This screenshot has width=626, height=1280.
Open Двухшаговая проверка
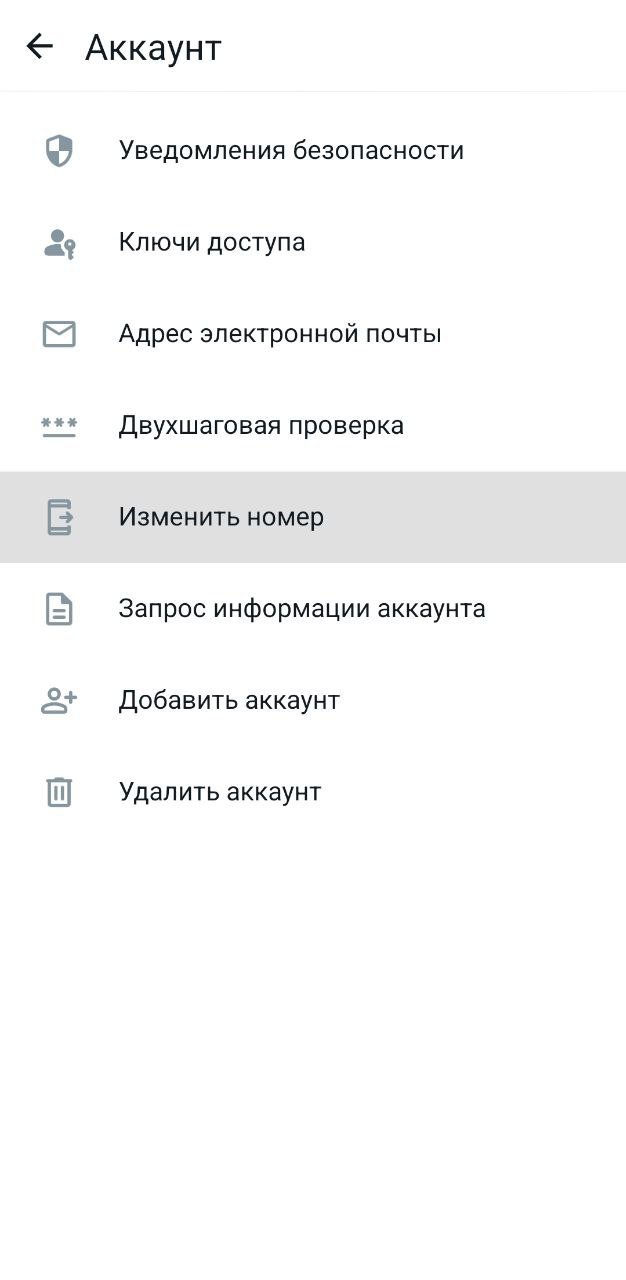pos(261,426)
